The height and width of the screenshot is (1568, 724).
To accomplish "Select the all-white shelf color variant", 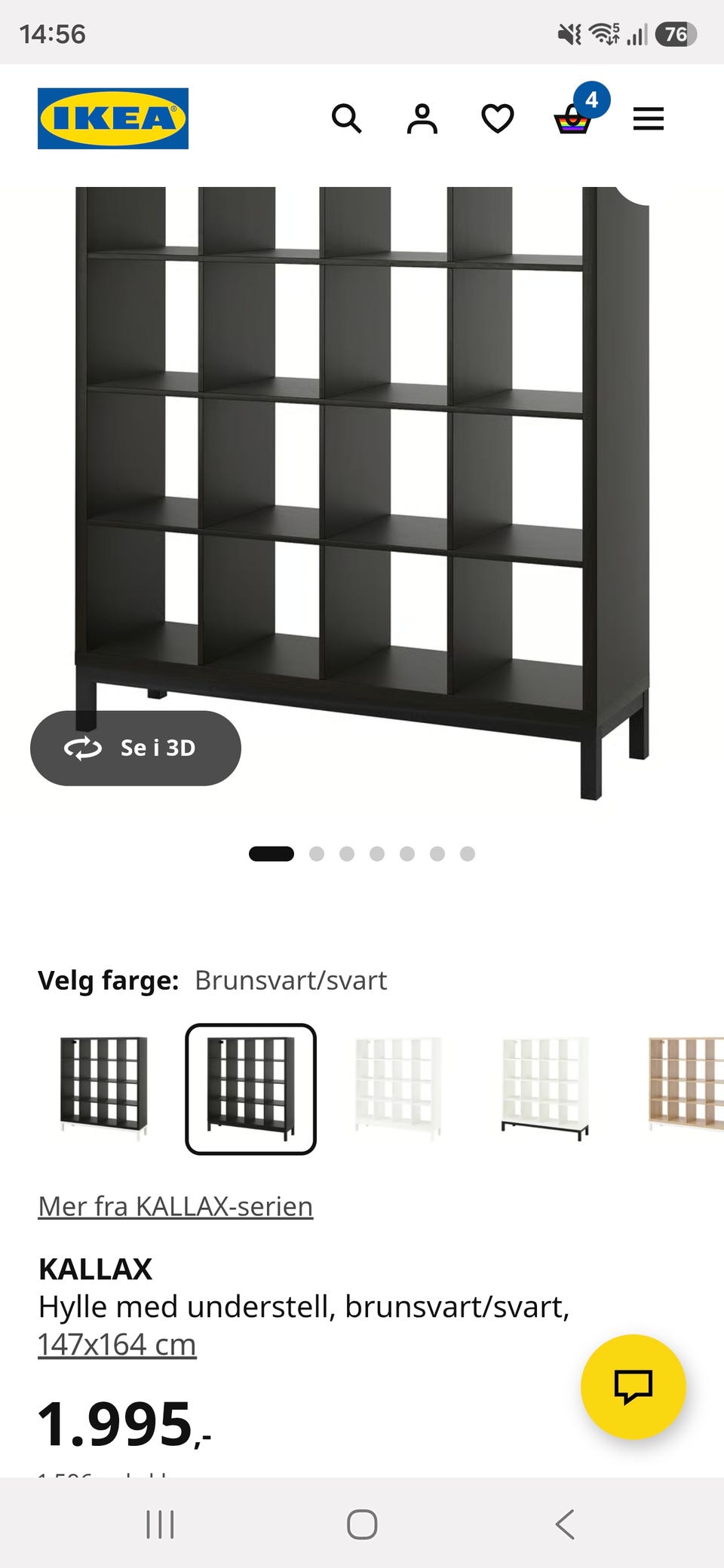I will [398, 1089].
